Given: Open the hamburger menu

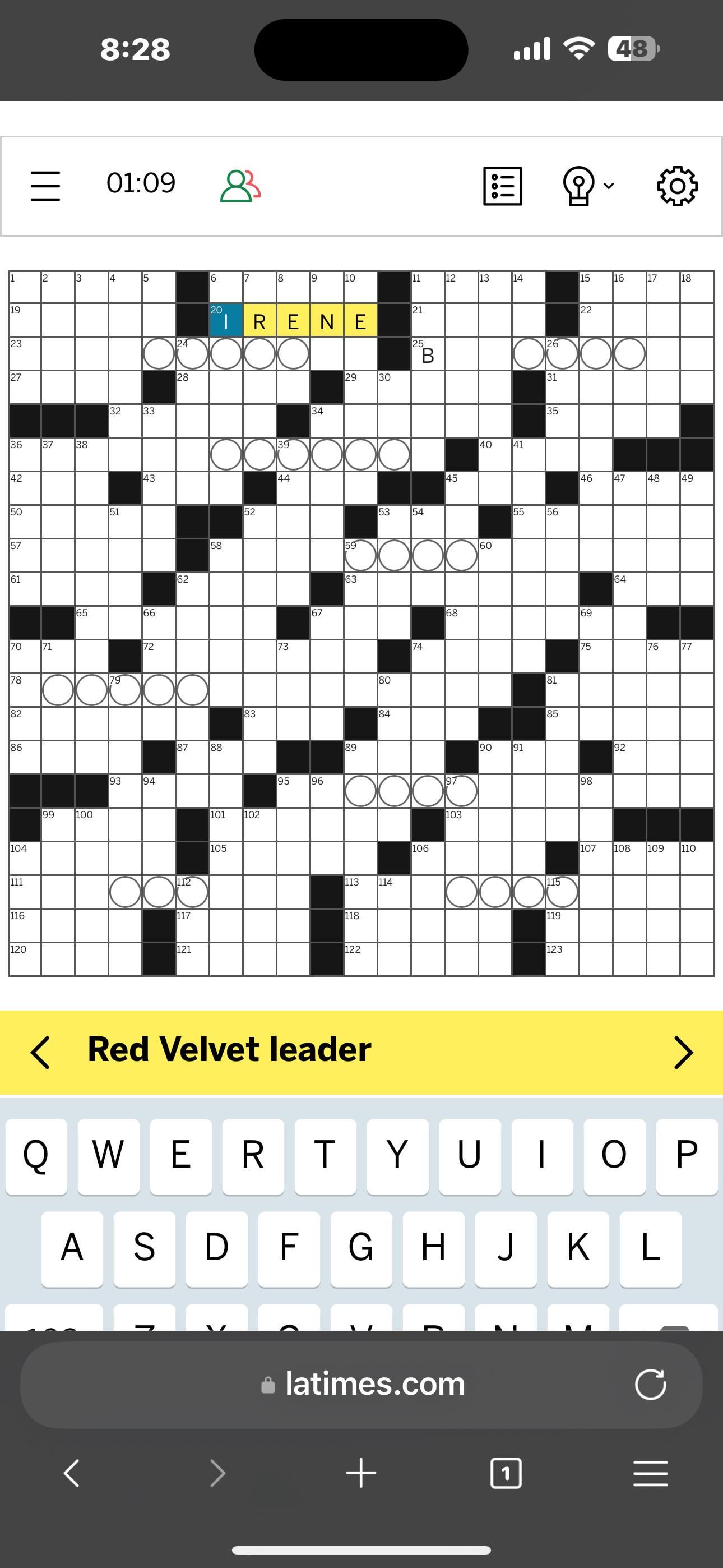Looking at the screenshot, I should coord(45,186).
